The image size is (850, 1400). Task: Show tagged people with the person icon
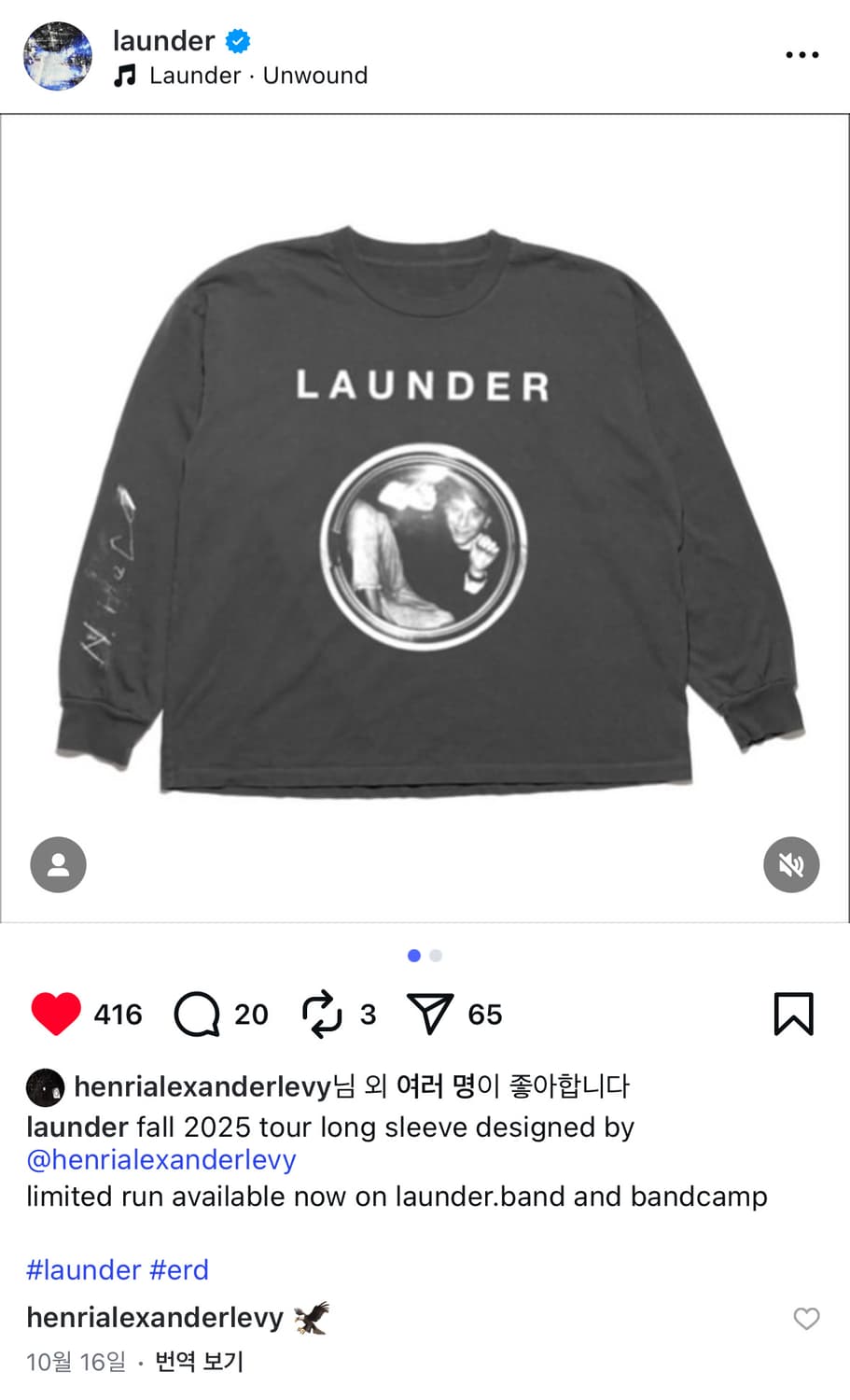(58, 864)
